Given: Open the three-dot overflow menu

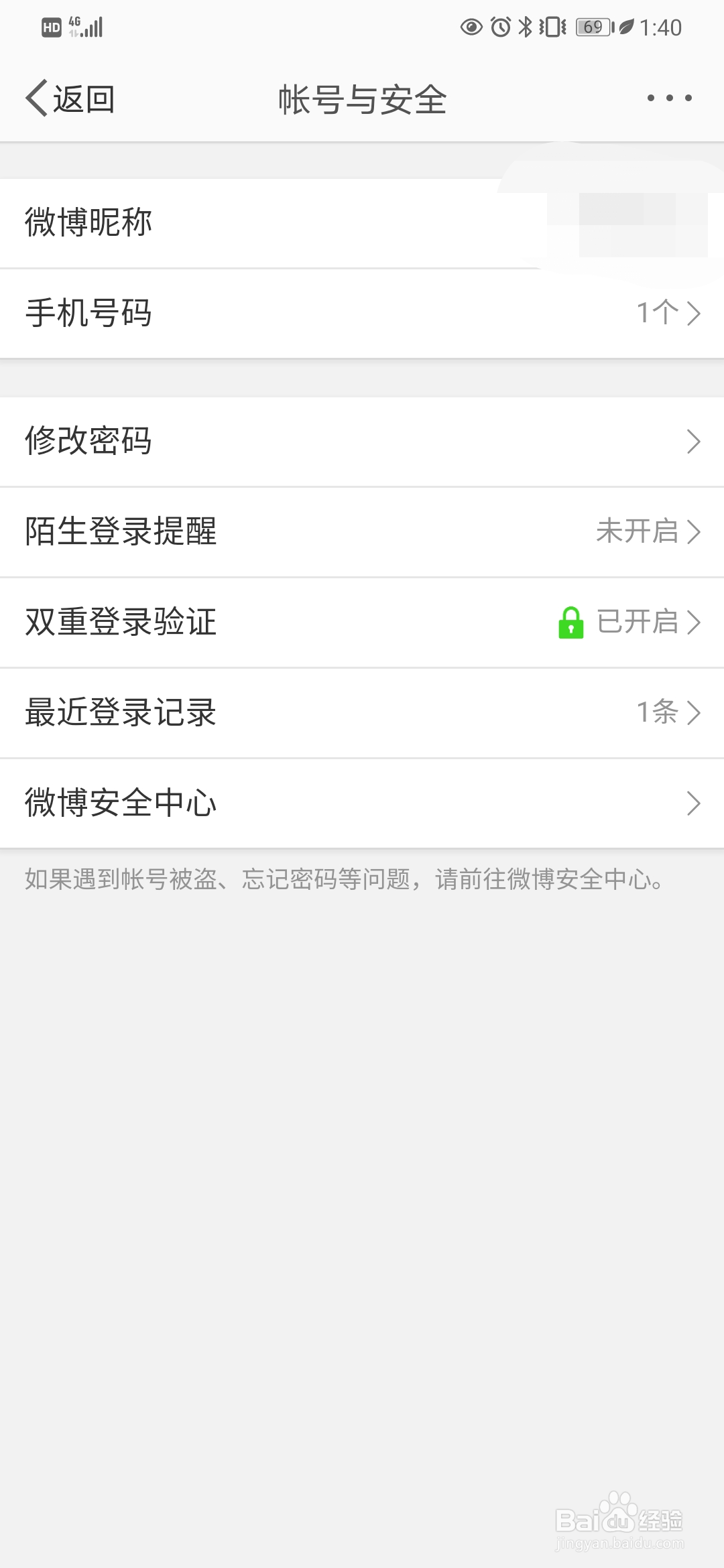Looking at the screenshot, I should [667, 99].
